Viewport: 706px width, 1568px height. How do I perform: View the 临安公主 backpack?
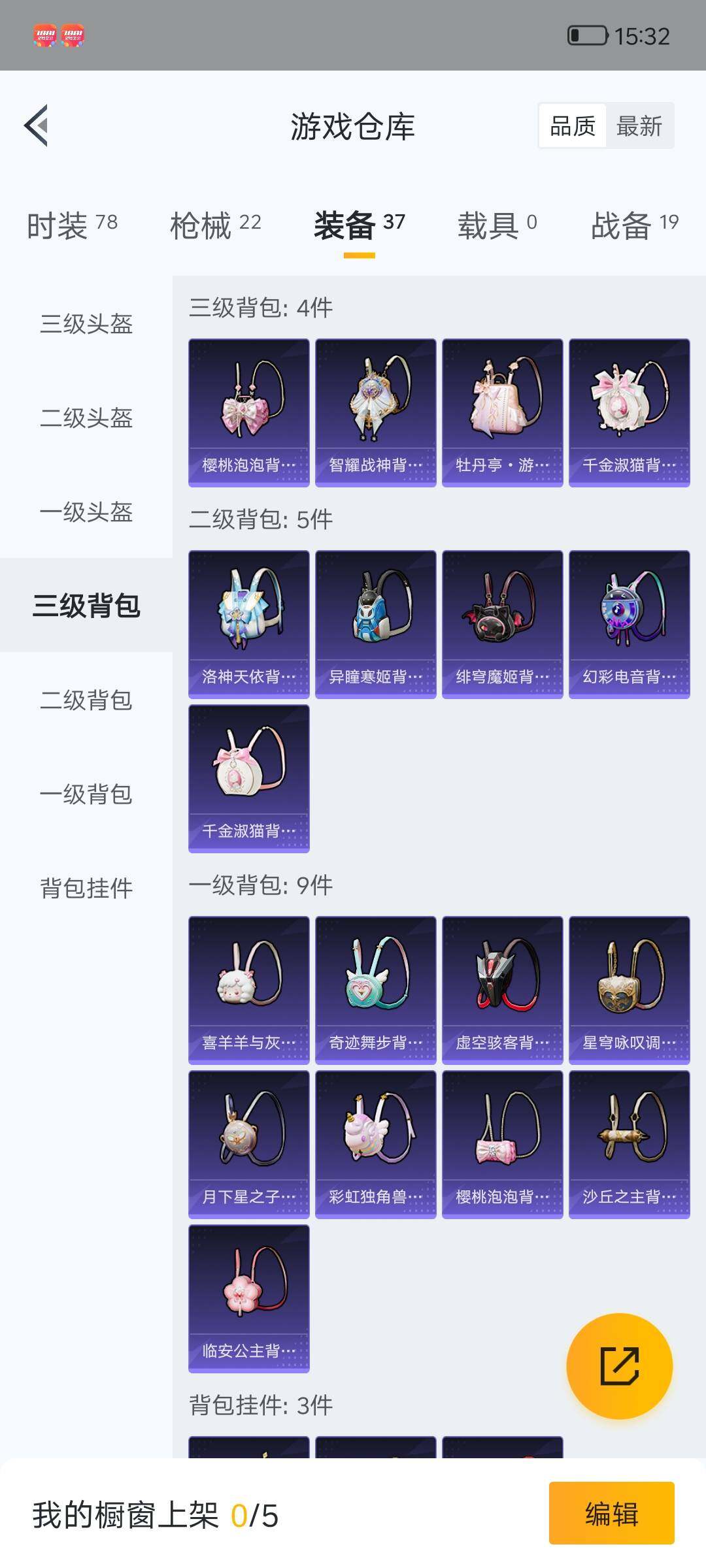tap(248, 1298)
